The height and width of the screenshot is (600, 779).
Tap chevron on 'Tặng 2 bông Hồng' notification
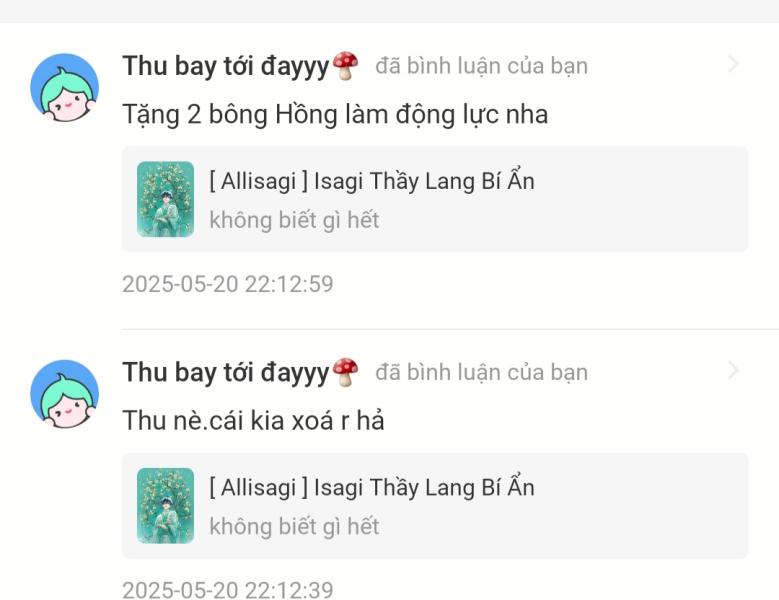tap(733, 65)
